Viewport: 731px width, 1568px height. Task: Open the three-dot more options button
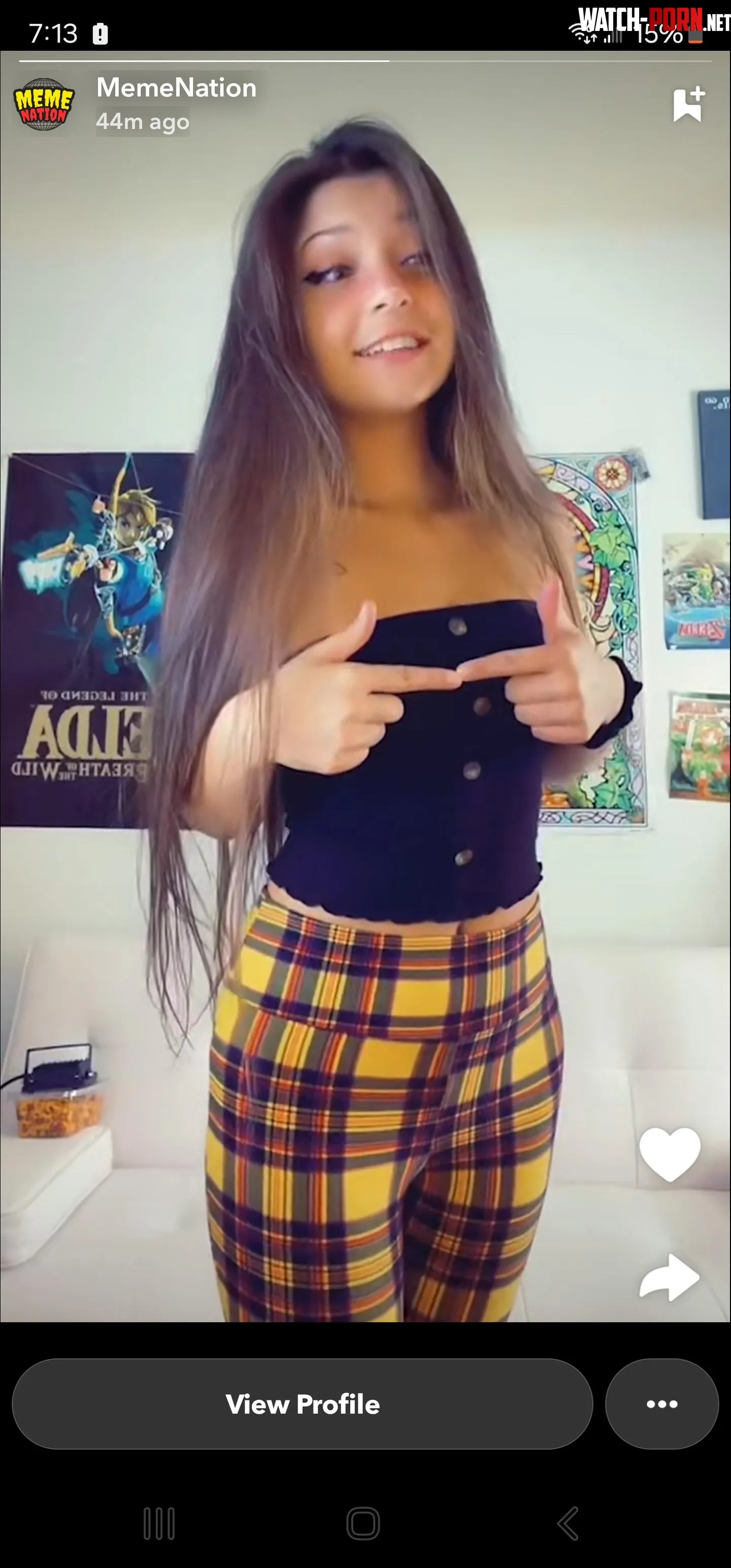tap(661, 1403)
